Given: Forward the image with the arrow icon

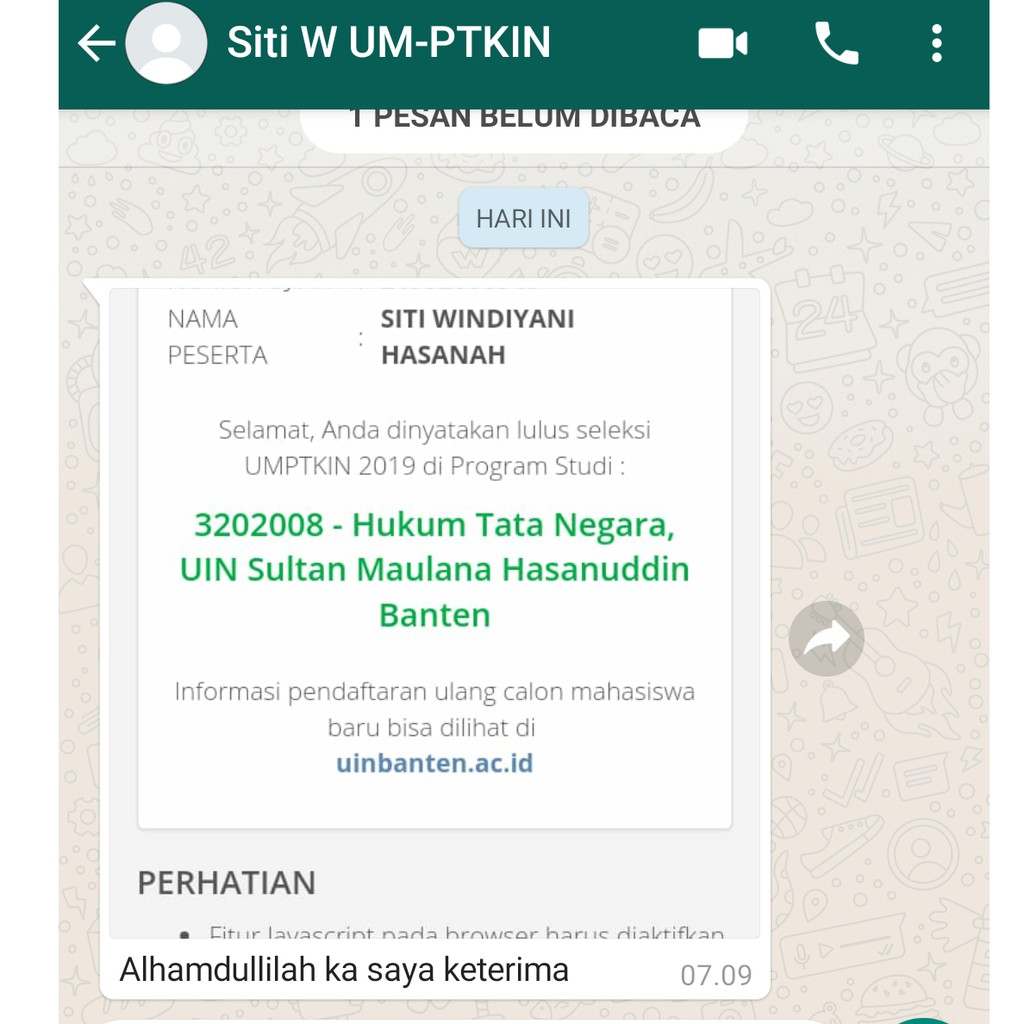Looking at the screenshot, I should point(826,639).
